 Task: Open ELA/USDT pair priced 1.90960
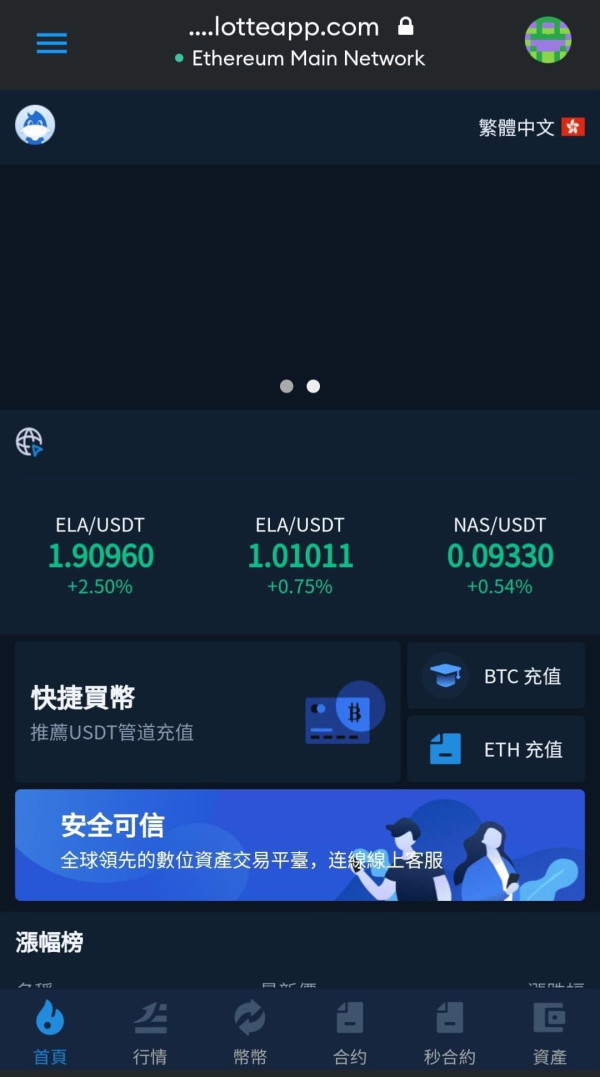100,555
